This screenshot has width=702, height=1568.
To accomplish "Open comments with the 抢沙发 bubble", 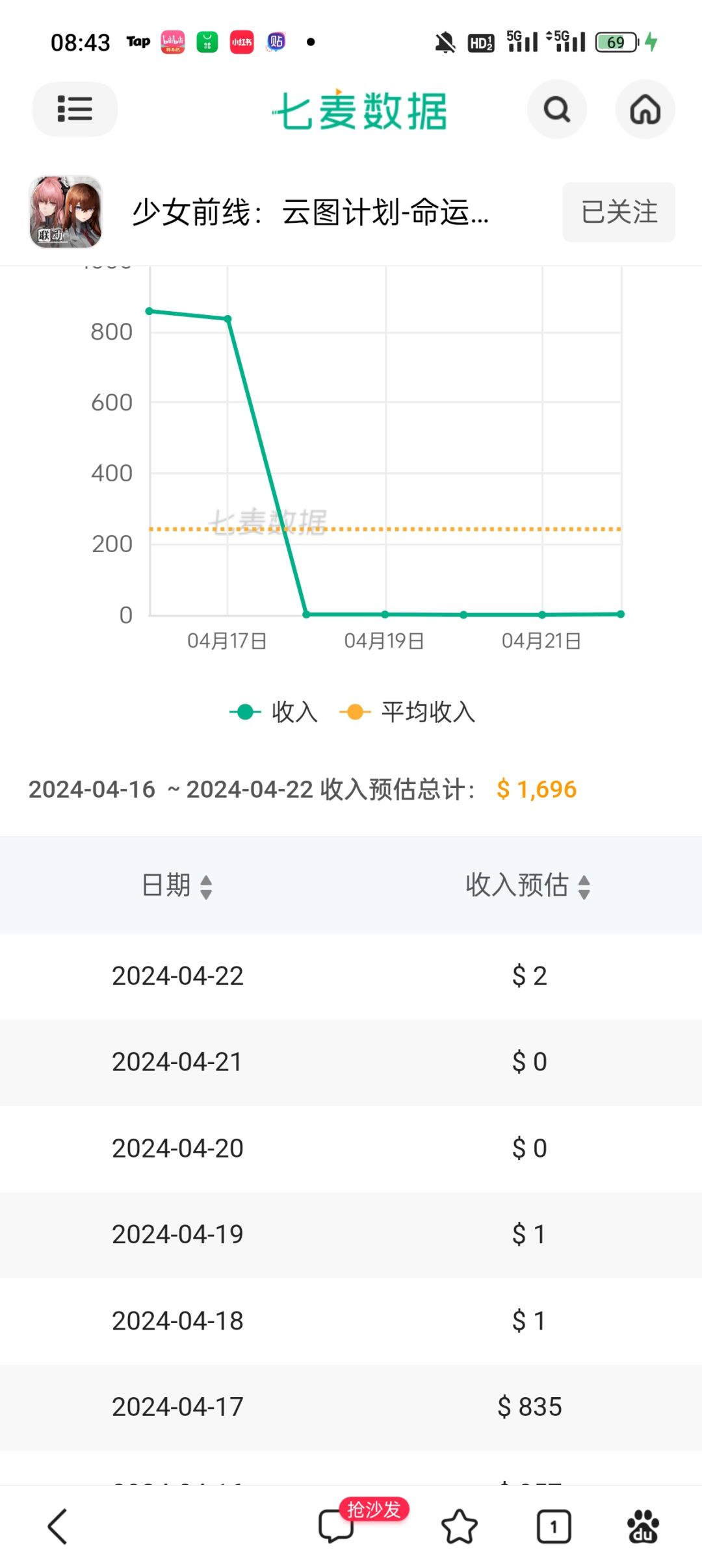I will click(362, 1521).
